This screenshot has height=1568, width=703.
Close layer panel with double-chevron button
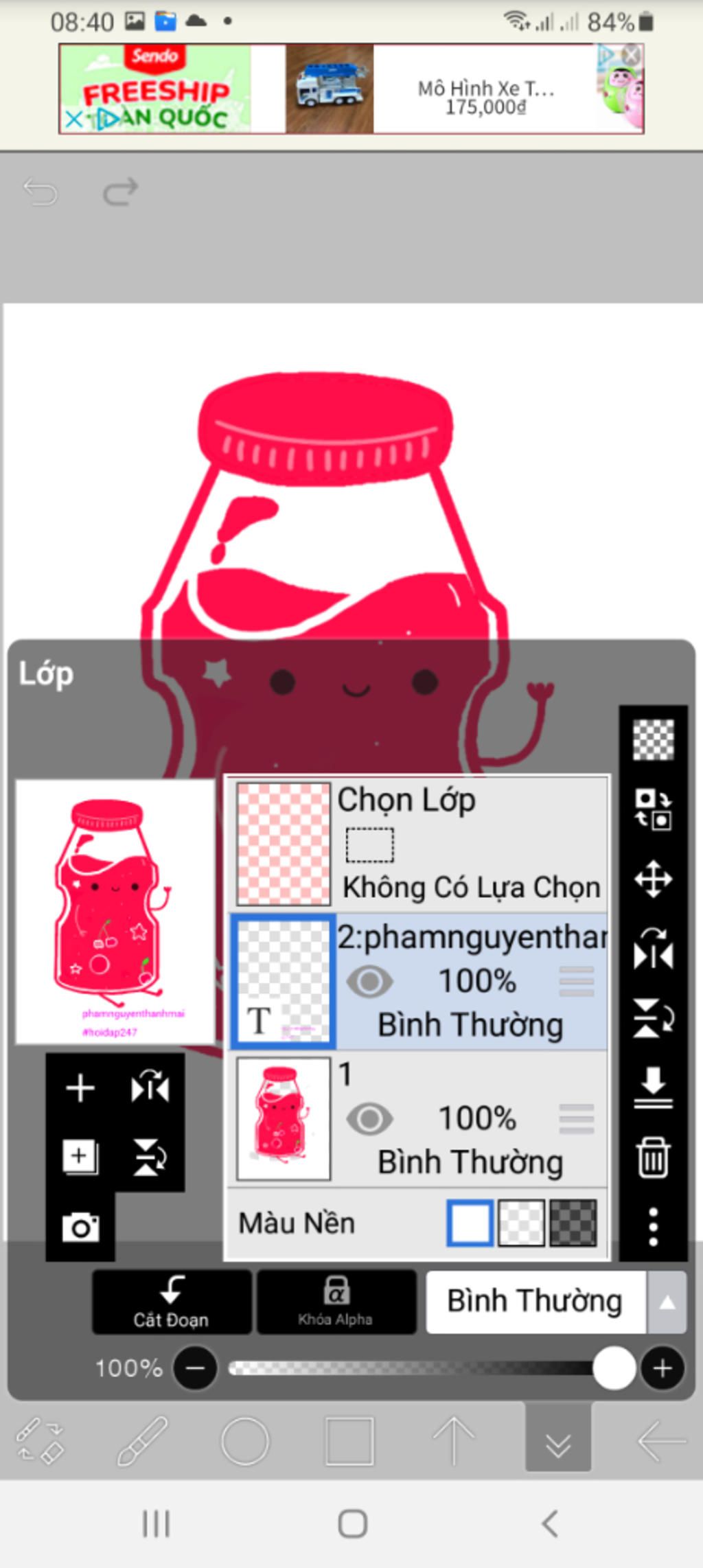(558, 1440)
